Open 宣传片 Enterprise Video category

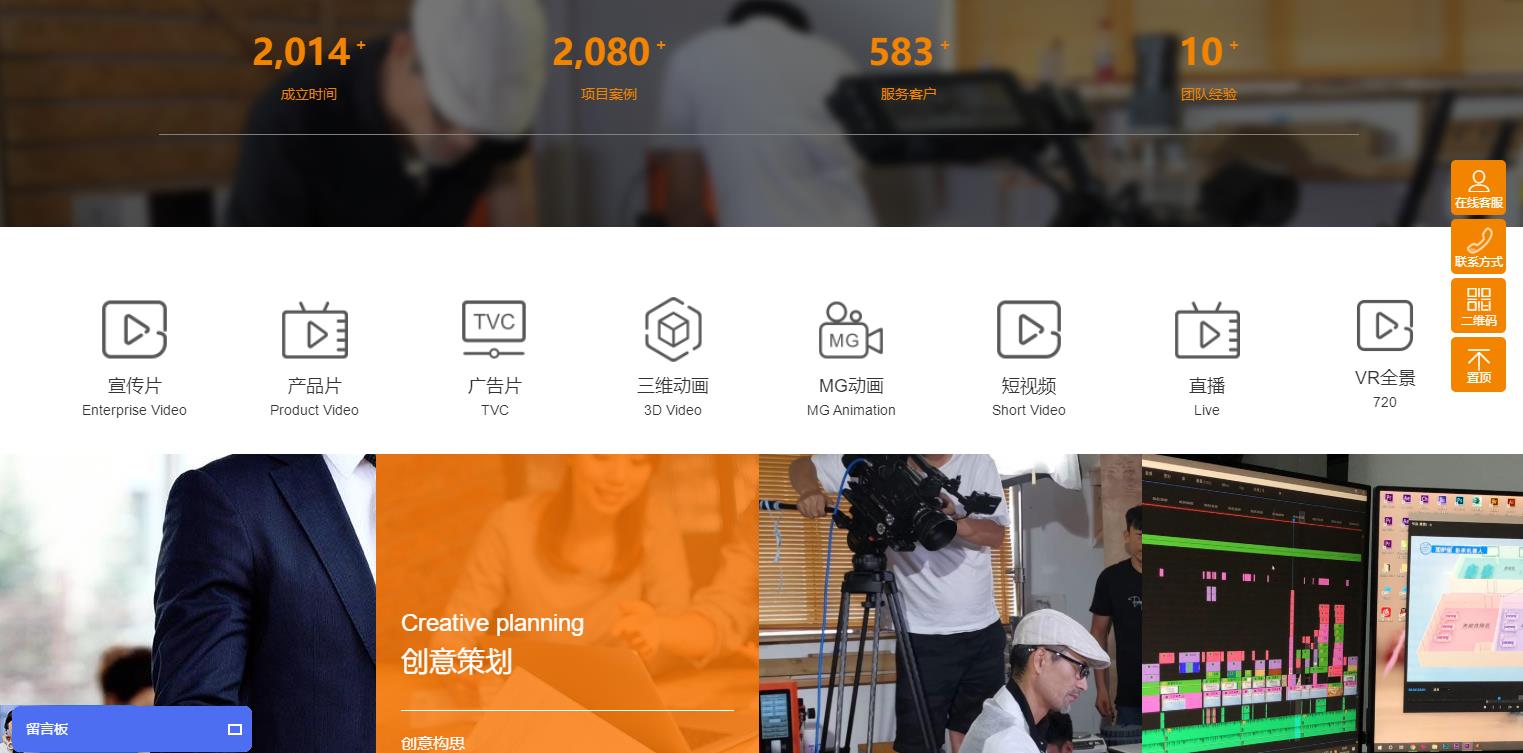[x=134, y=357]
